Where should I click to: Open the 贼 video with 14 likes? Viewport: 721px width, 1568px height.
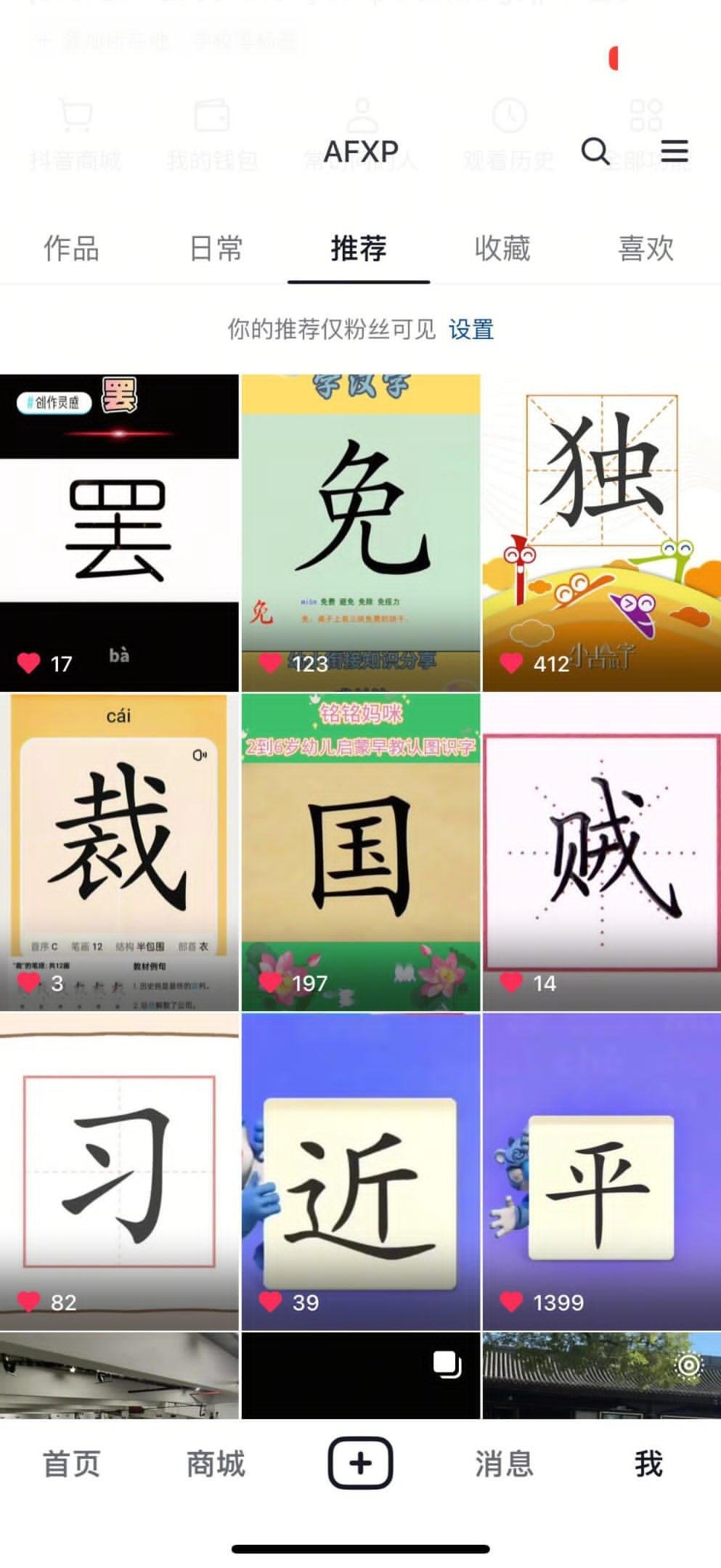[602, 852]
